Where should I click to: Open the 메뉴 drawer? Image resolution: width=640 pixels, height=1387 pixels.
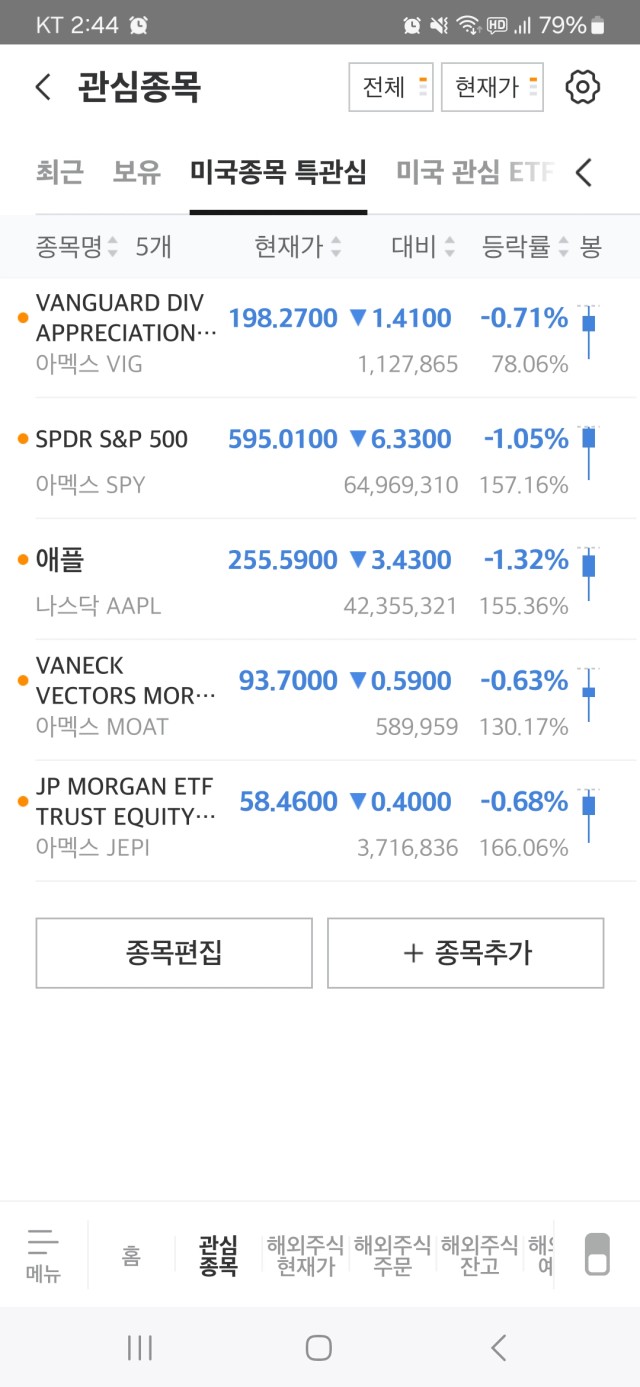[43, 1255]
